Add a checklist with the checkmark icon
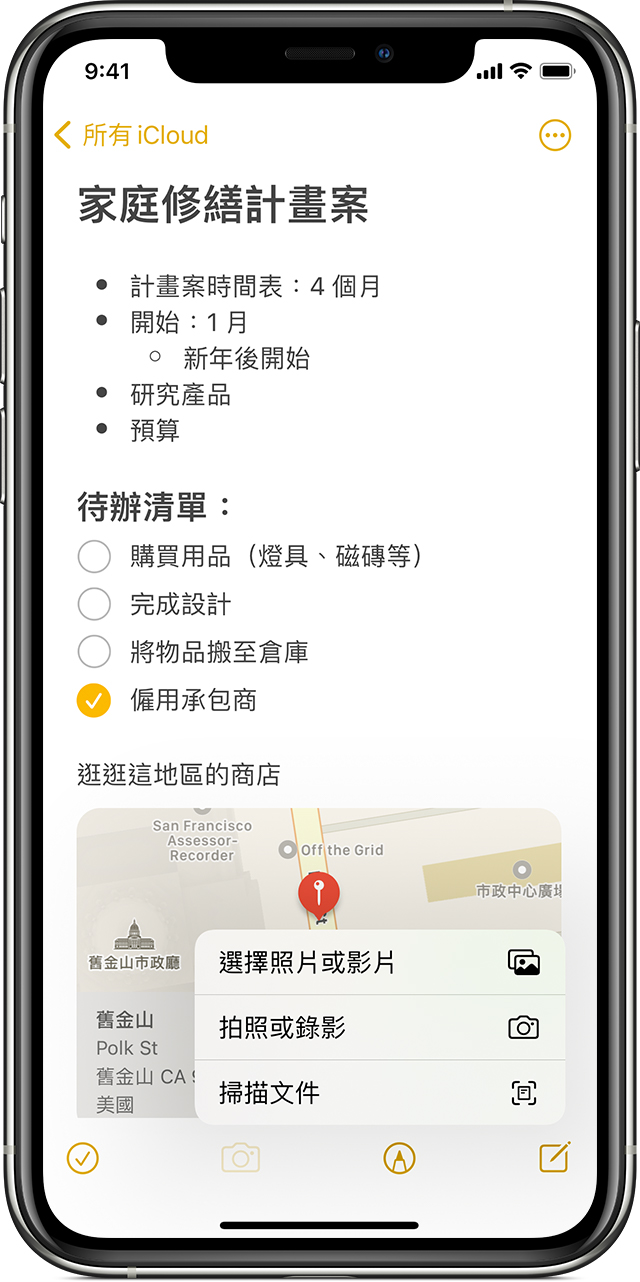Image resolution: width=640 pixels, height=1282 pixels. click(83, 1158)
